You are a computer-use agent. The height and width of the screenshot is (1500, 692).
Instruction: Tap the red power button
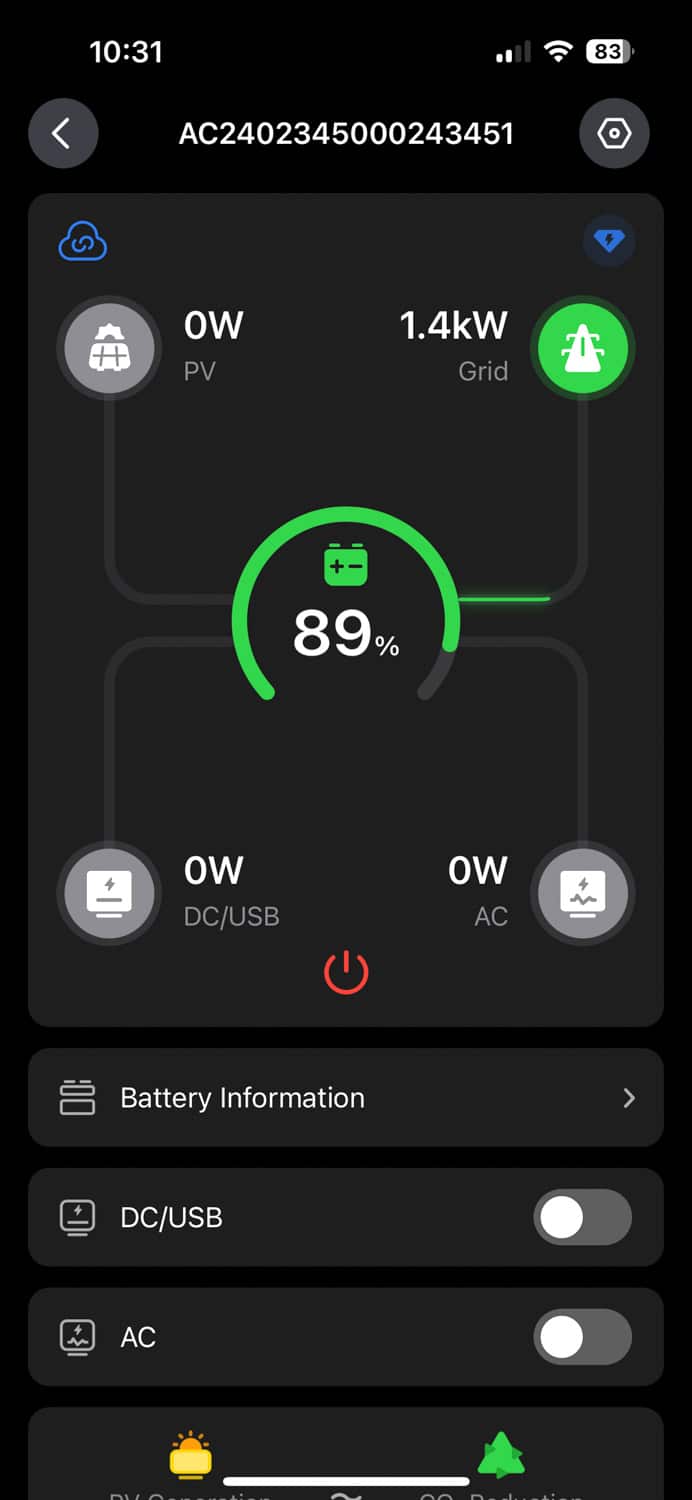point(346,973)
